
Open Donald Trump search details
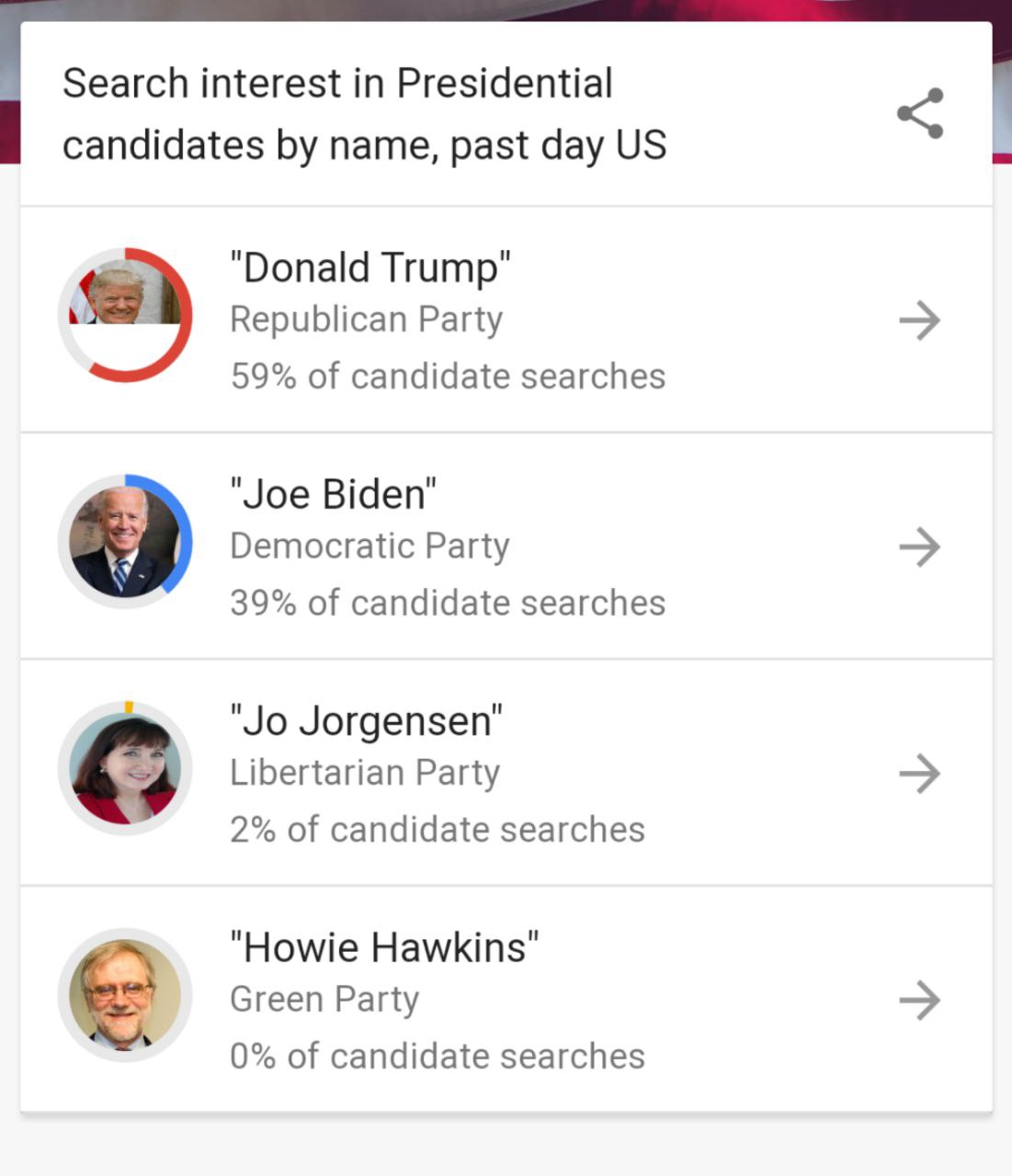tap(919, 321)
